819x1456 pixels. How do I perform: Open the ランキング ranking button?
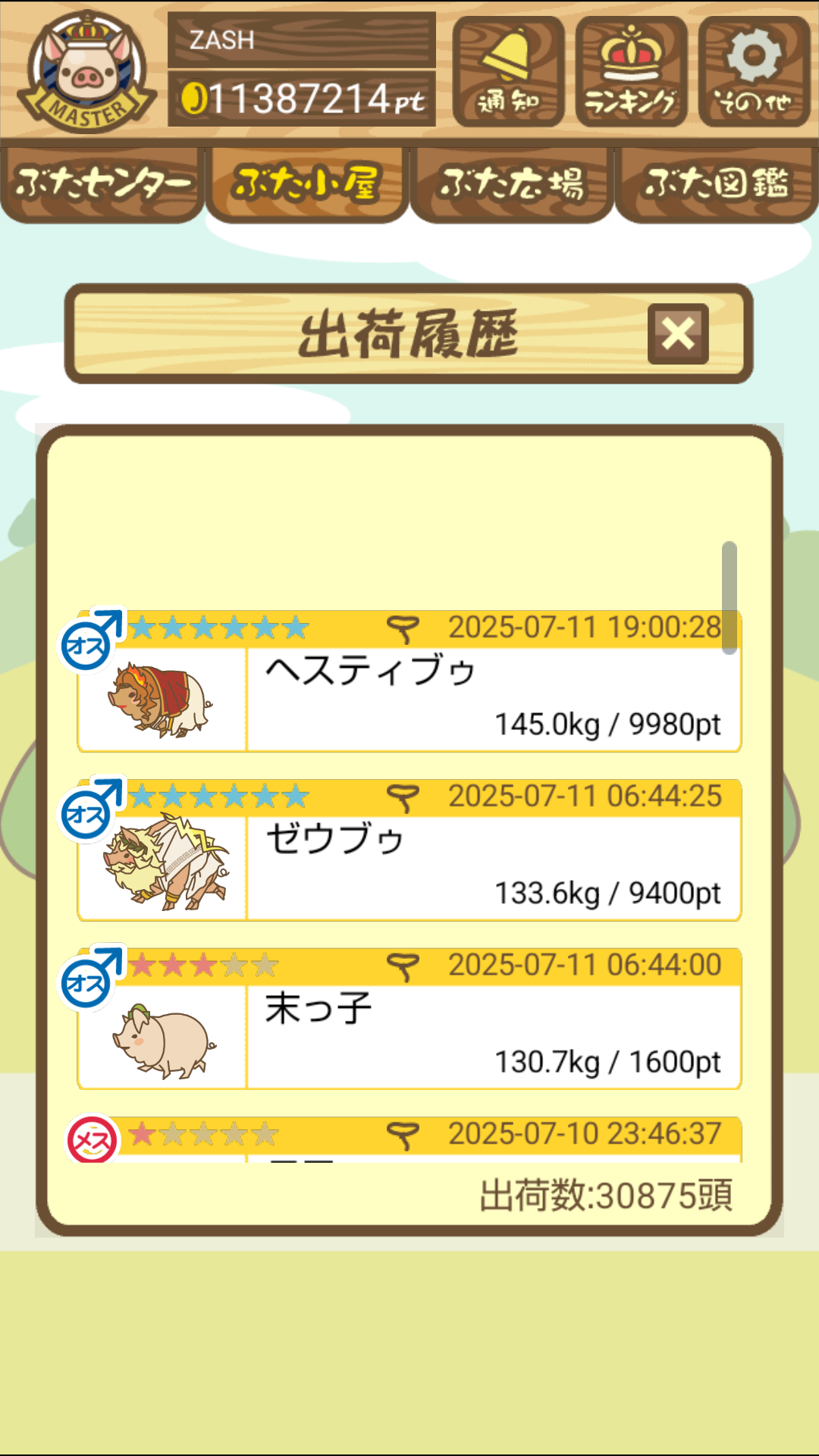631,71
